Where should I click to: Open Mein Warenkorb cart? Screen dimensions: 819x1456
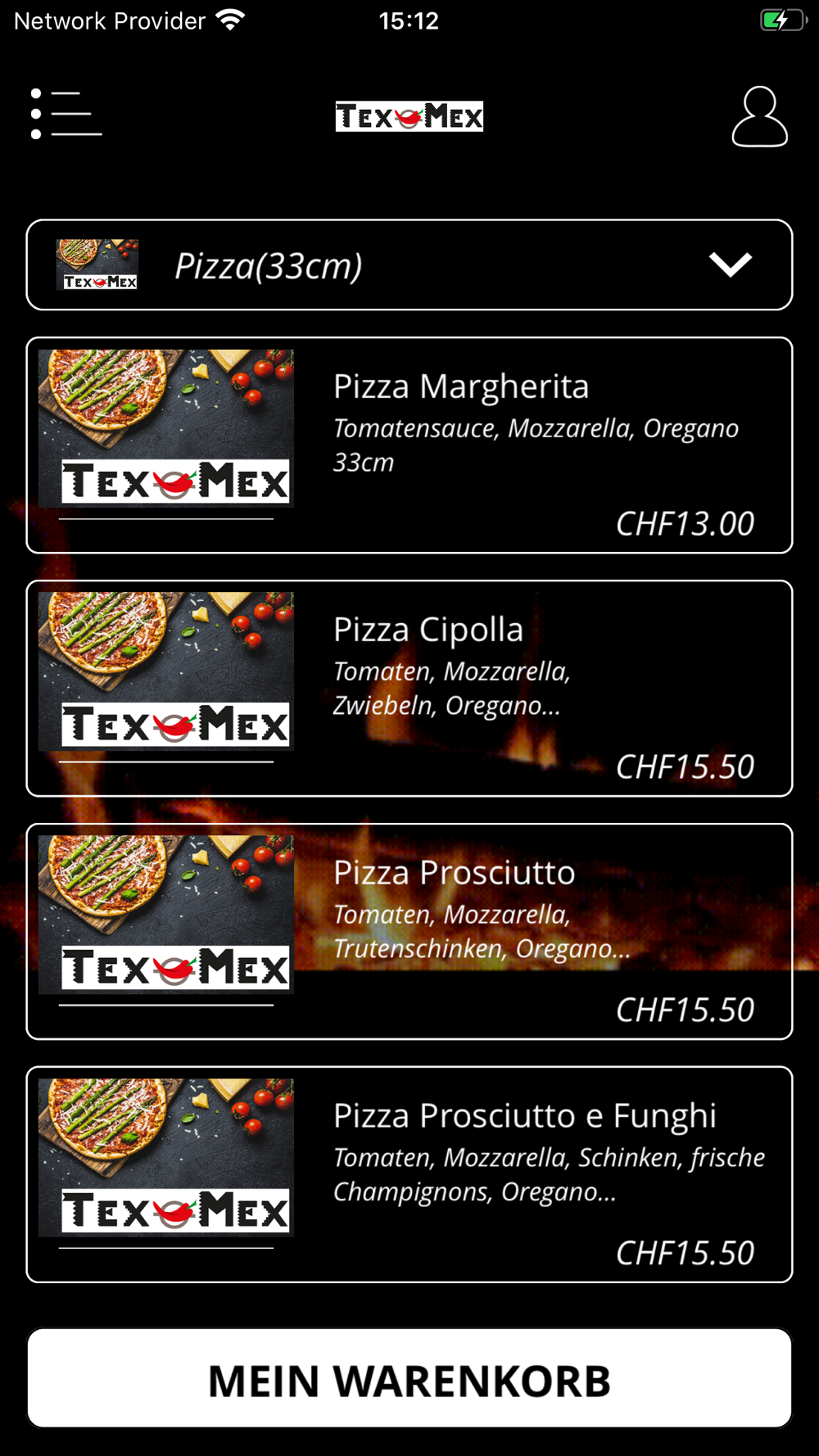[x=409, y=1379]
